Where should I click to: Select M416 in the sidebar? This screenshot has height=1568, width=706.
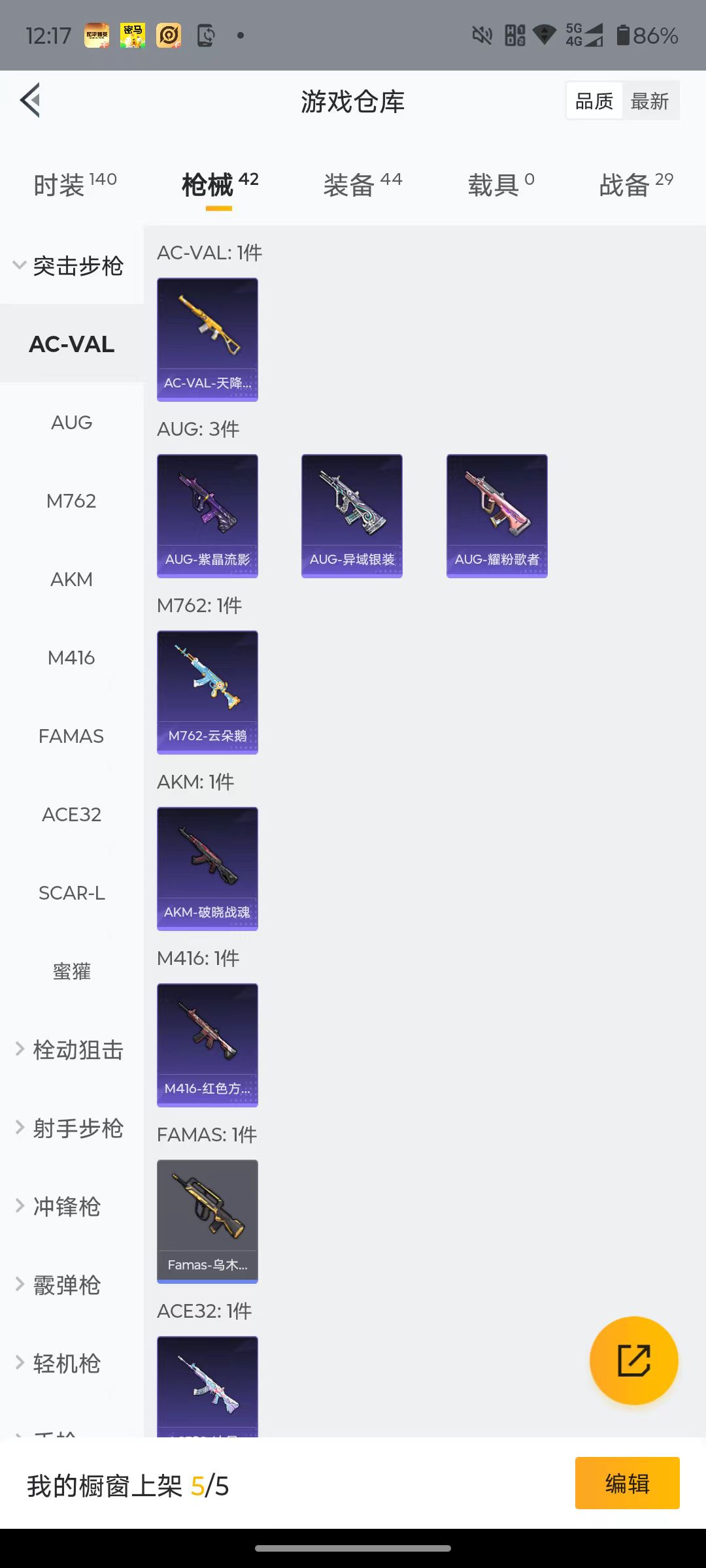(72, 658)
